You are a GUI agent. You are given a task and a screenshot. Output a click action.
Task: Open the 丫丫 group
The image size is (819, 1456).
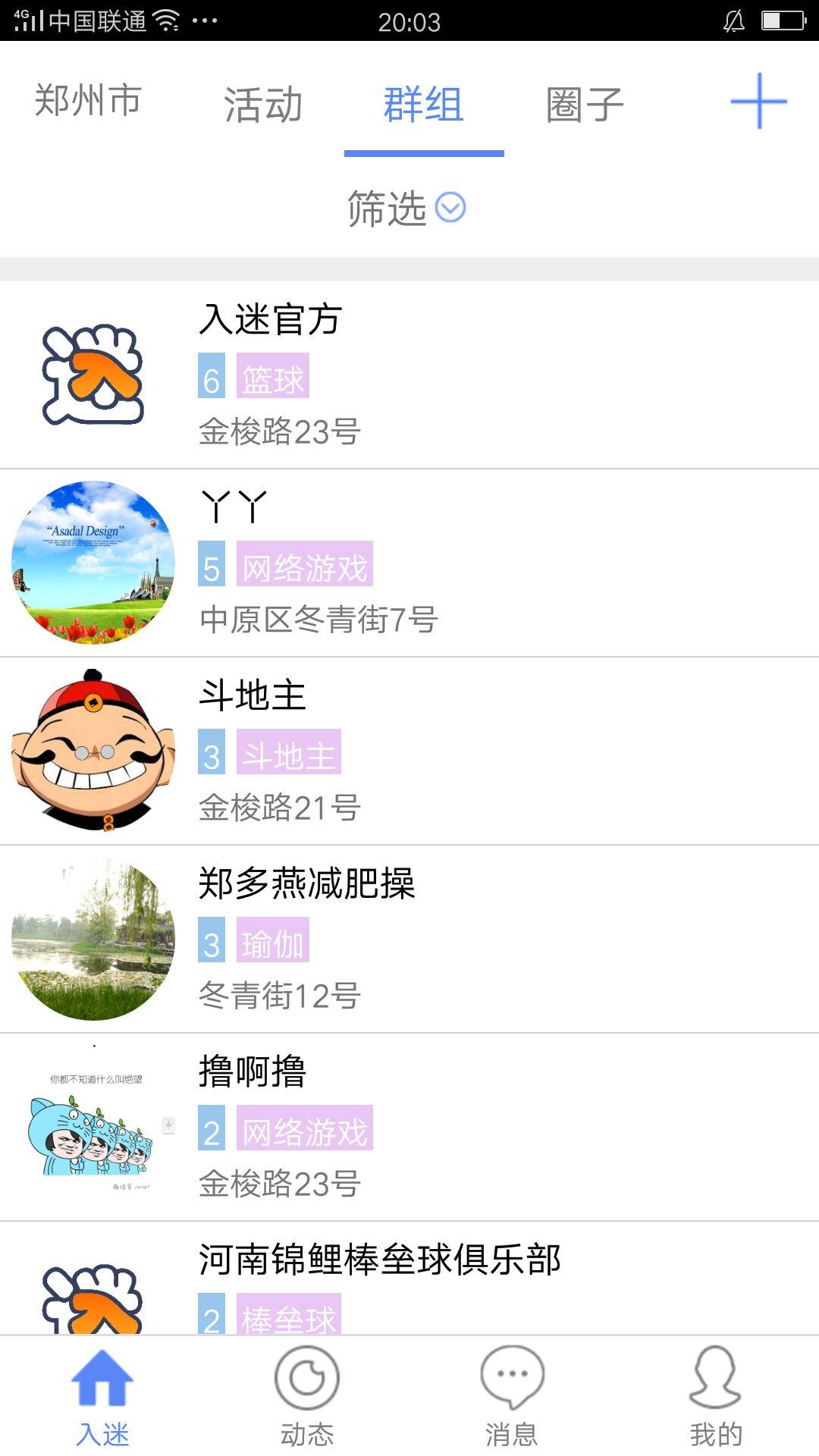[x=409, y=563]
